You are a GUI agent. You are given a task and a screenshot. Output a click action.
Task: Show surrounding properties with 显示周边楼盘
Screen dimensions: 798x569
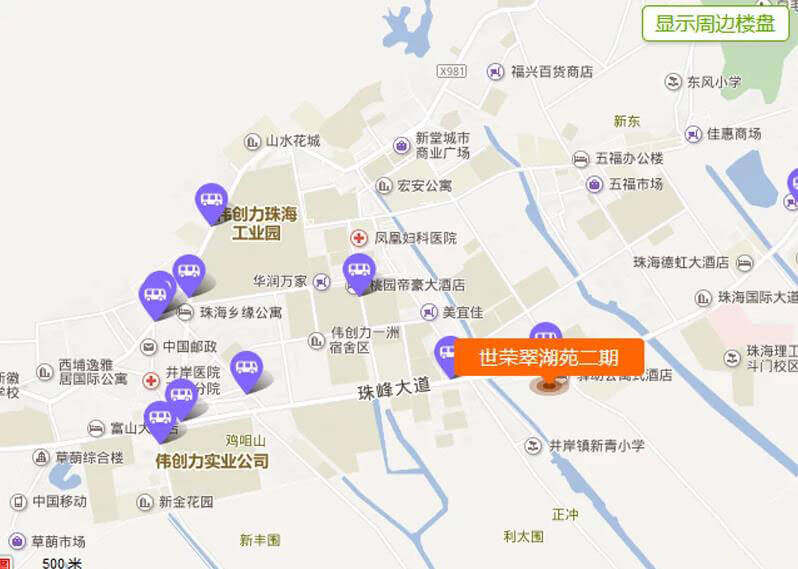tap(715, 23)
